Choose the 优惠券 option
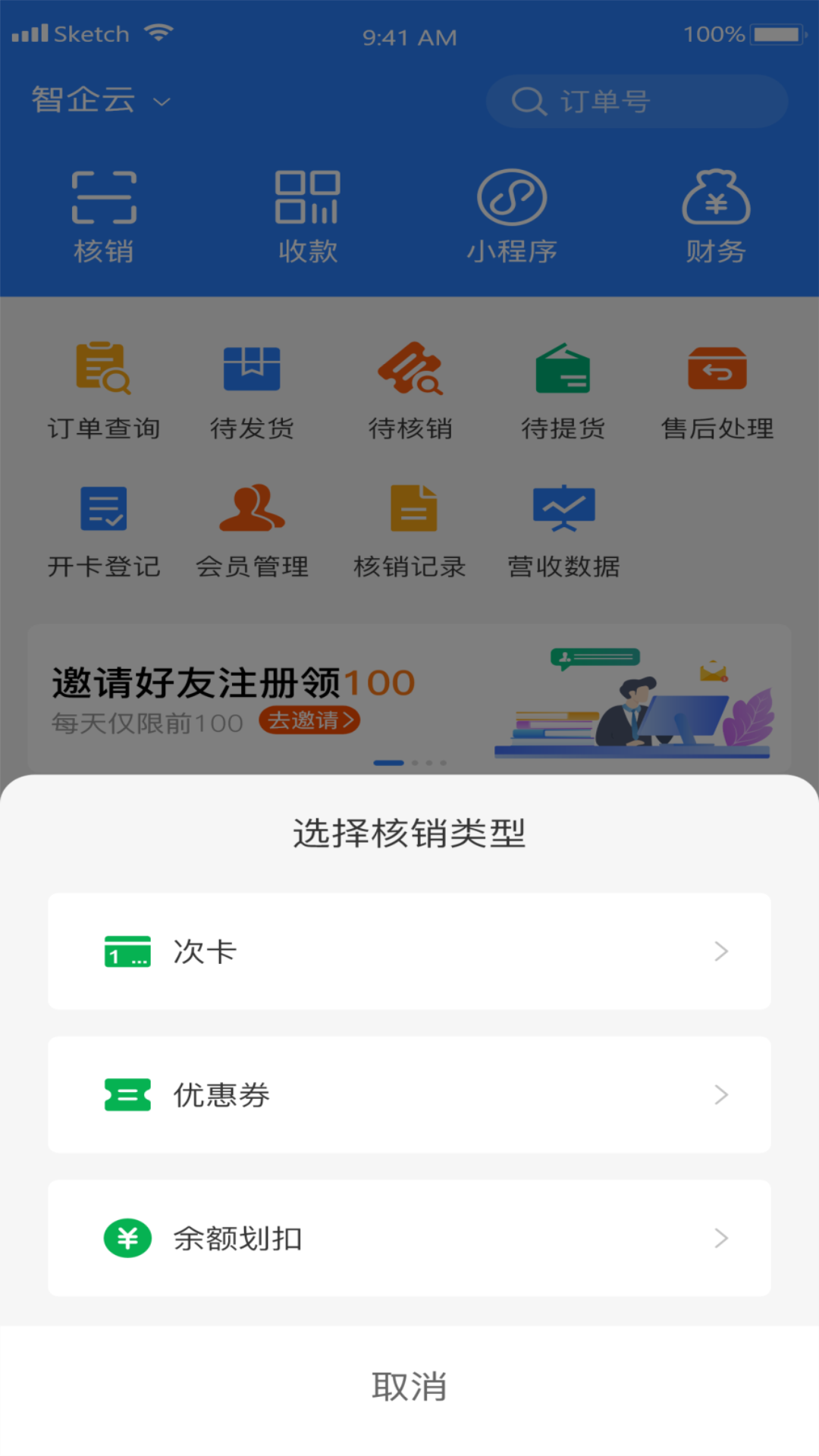The width and height of the screenshot is (819, 1456). pyautogui.click(x=409, y=1094)
